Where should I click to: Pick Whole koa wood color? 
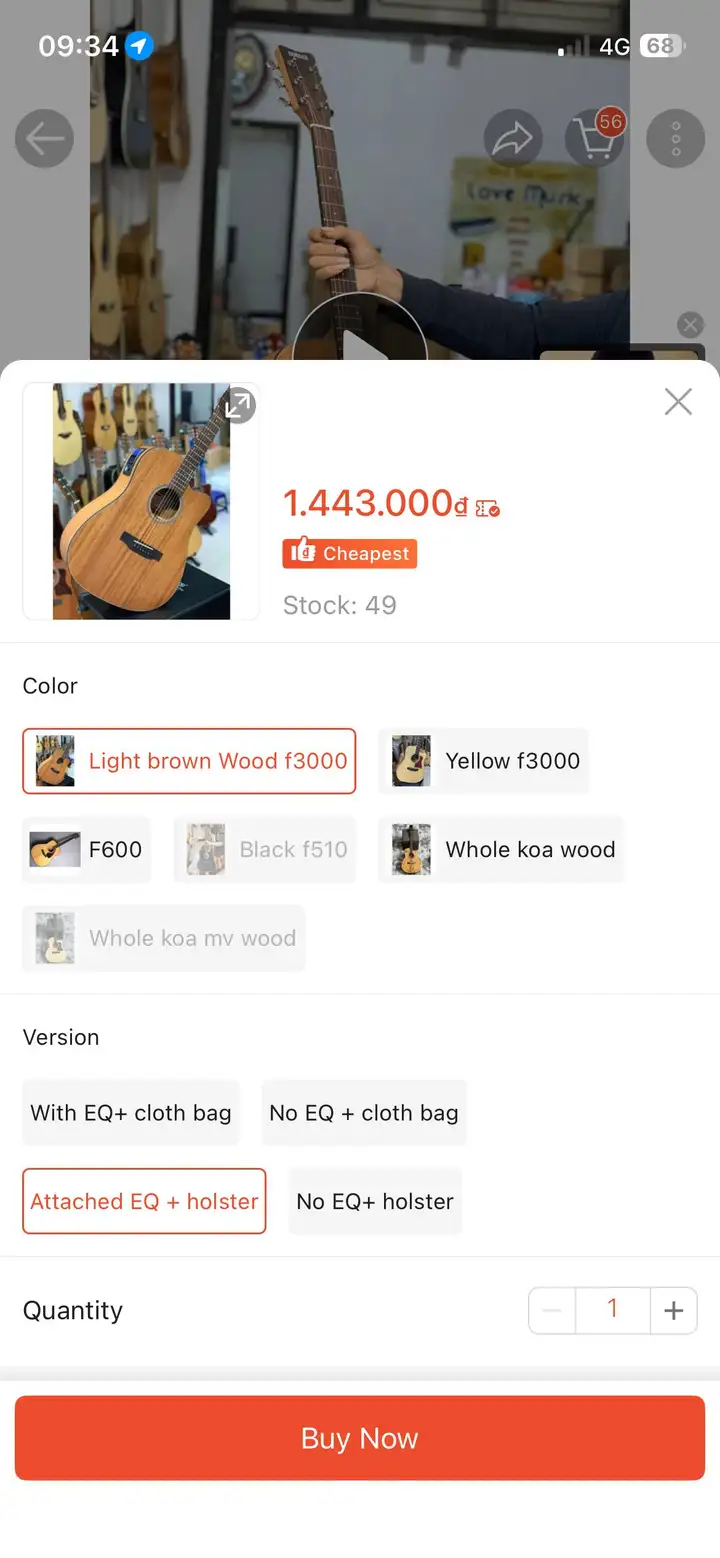tap(501, 850)
